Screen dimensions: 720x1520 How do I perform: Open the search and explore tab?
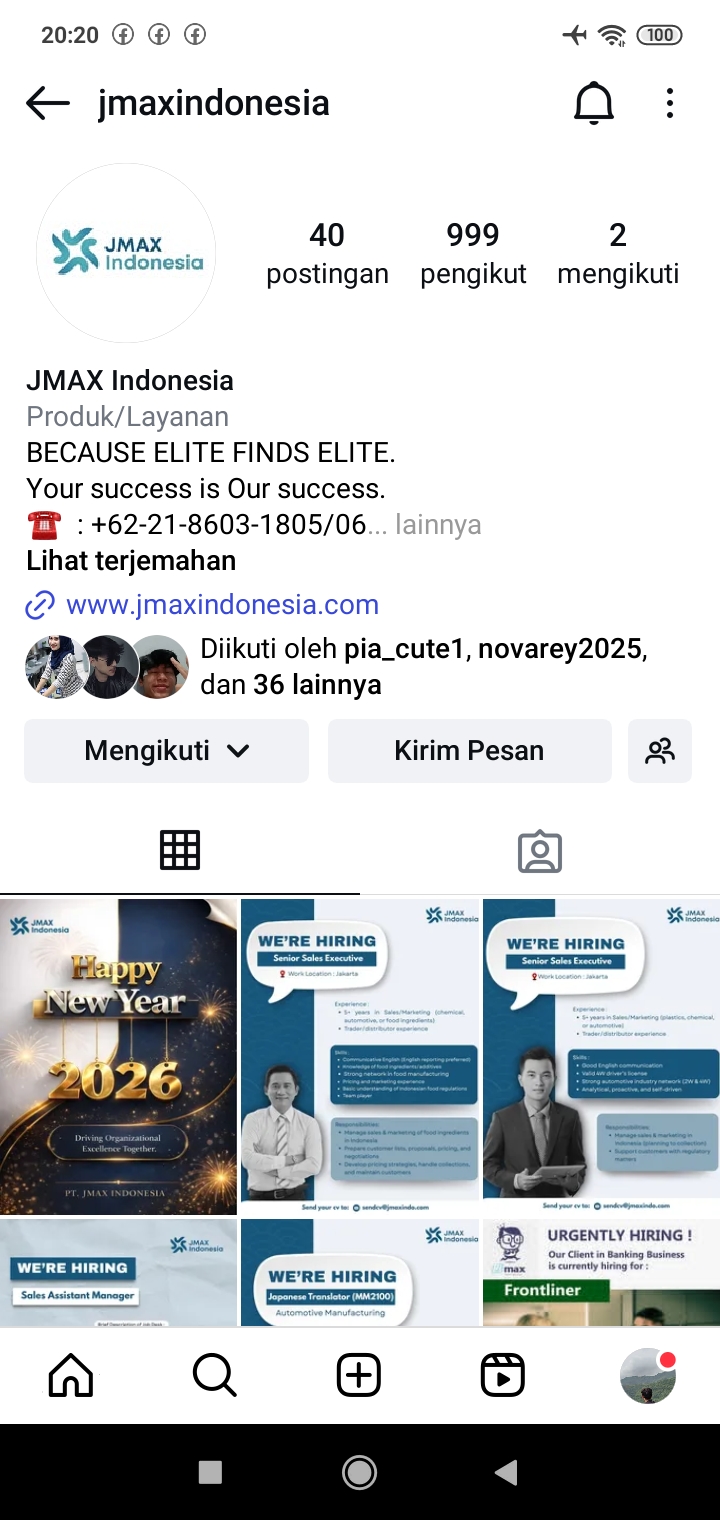[215, 1376]
